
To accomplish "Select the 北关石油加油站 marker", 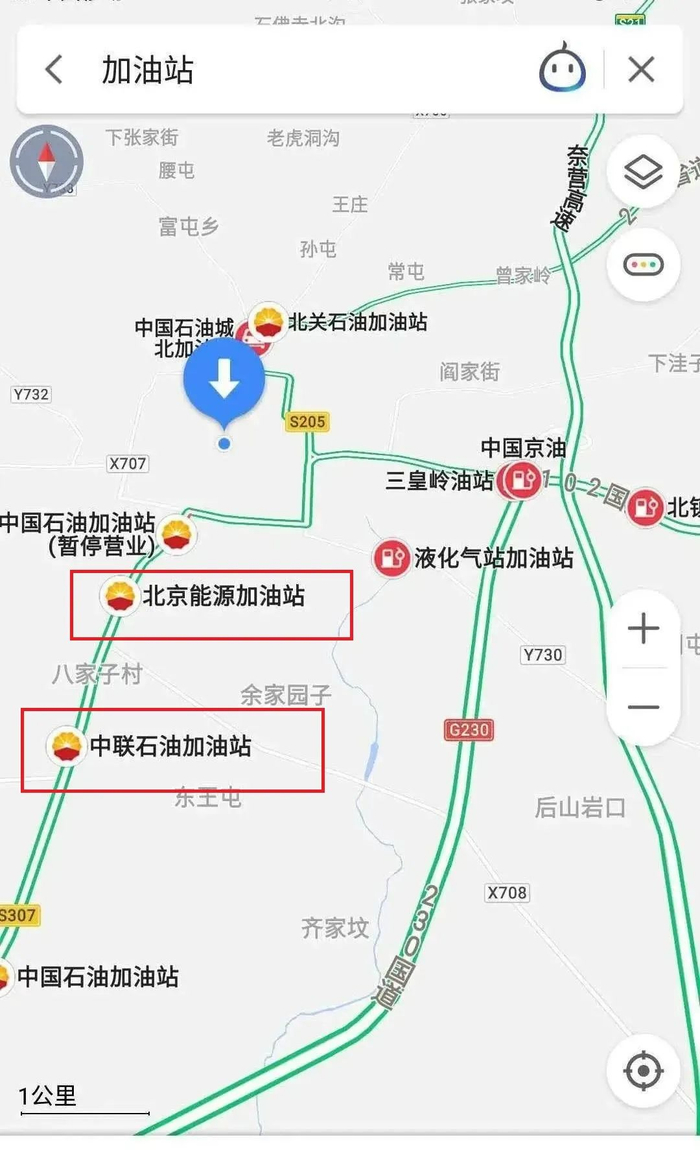I will click(x=267, y=322).
